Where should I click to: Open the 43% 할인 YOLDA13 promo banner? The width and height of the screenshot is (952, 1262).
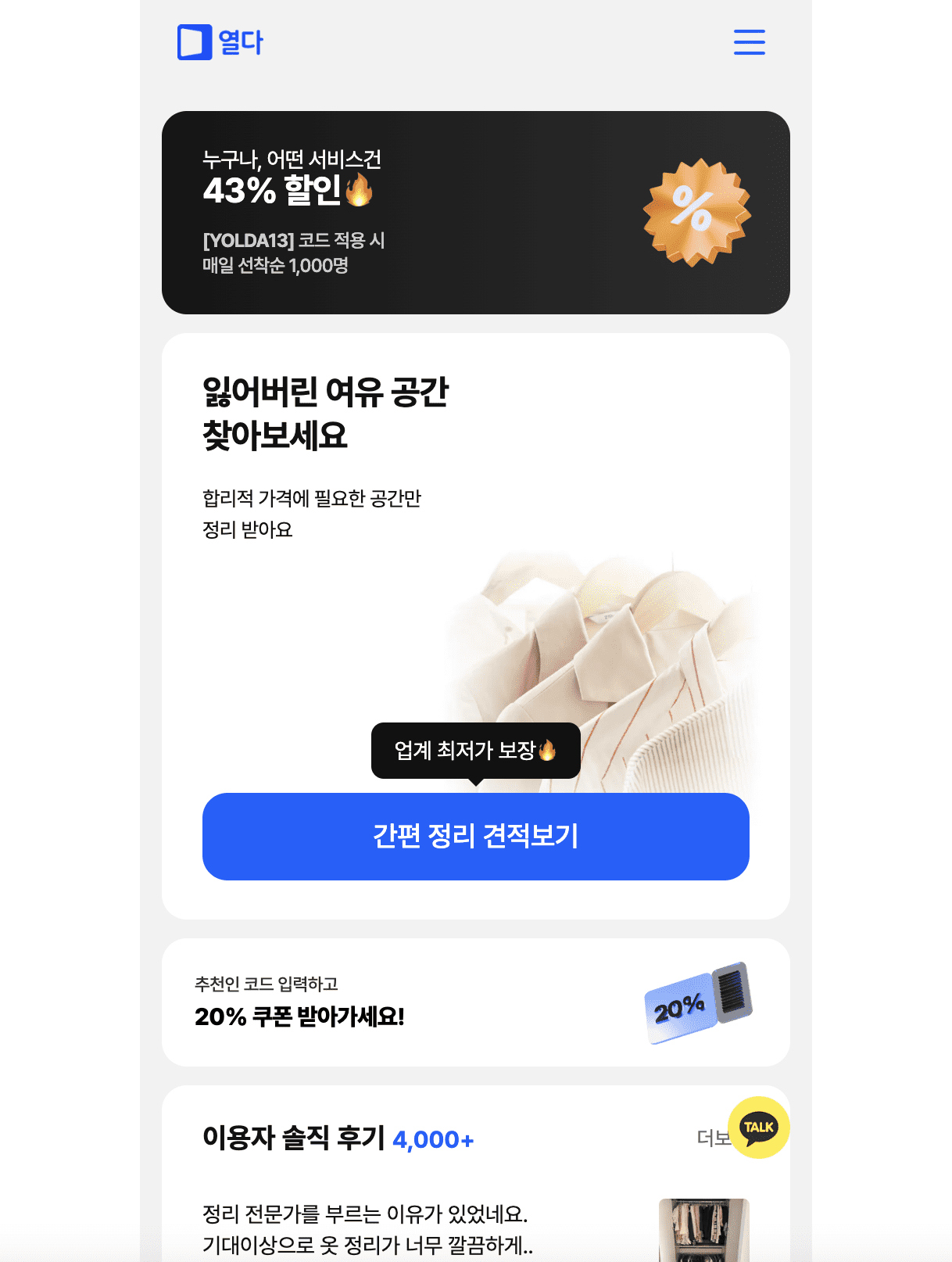[475, 213]
